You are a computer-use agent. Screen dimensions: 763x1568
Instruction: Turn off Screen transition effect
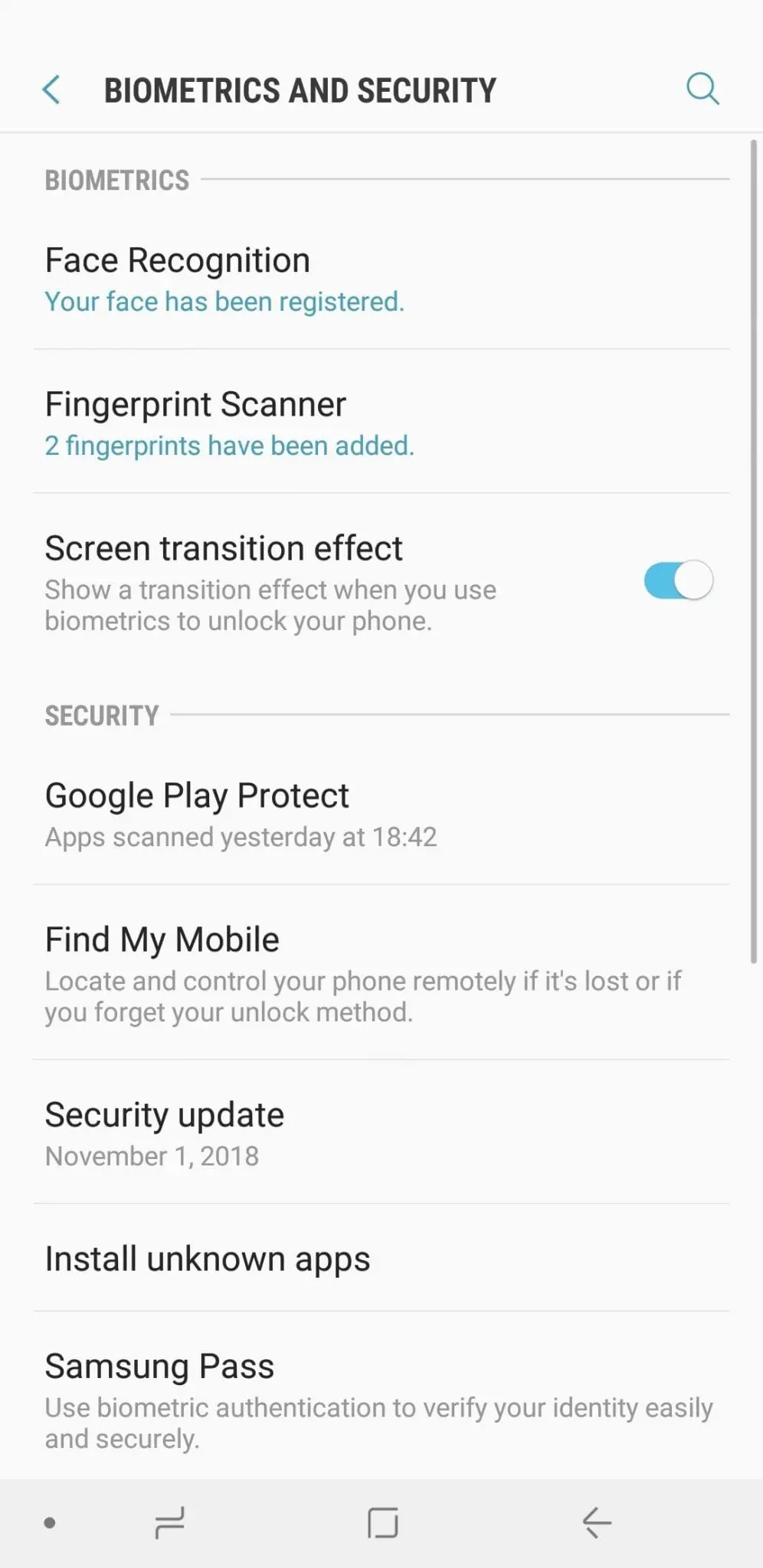pyautogui.click(x=678, y=580)
